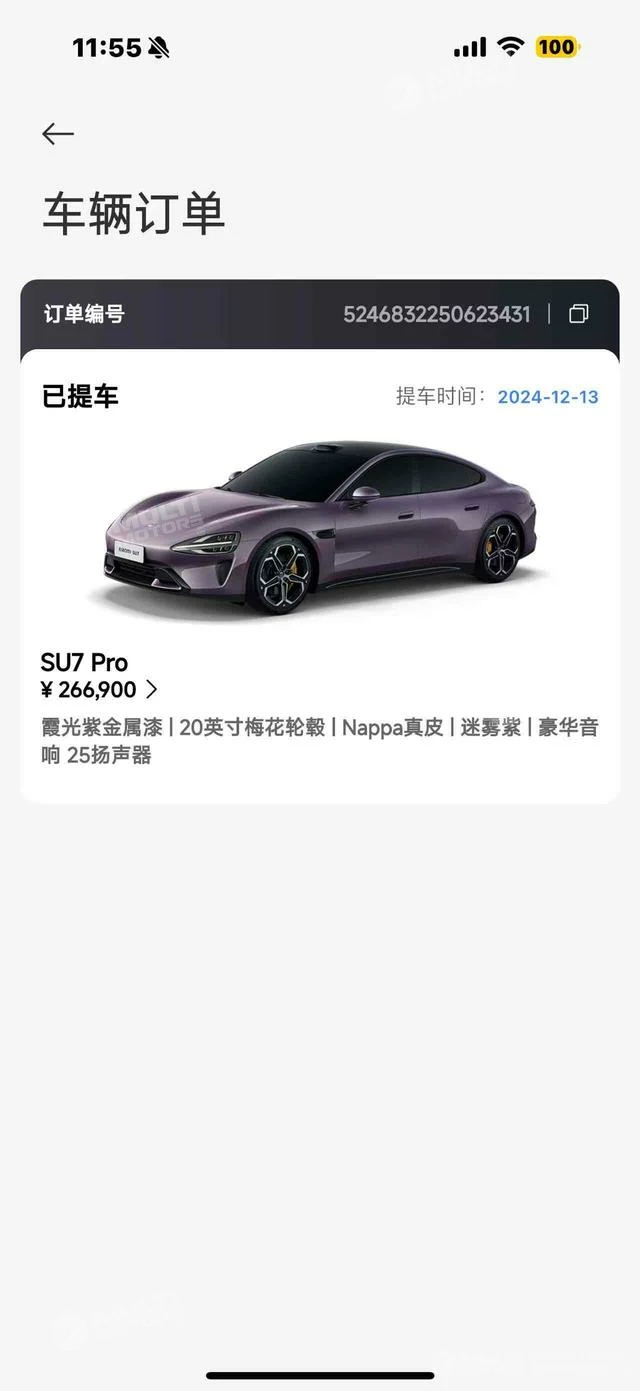640x1391 pixels.
Task: Open the SU7 Pro order card
Action: point(320,576)
